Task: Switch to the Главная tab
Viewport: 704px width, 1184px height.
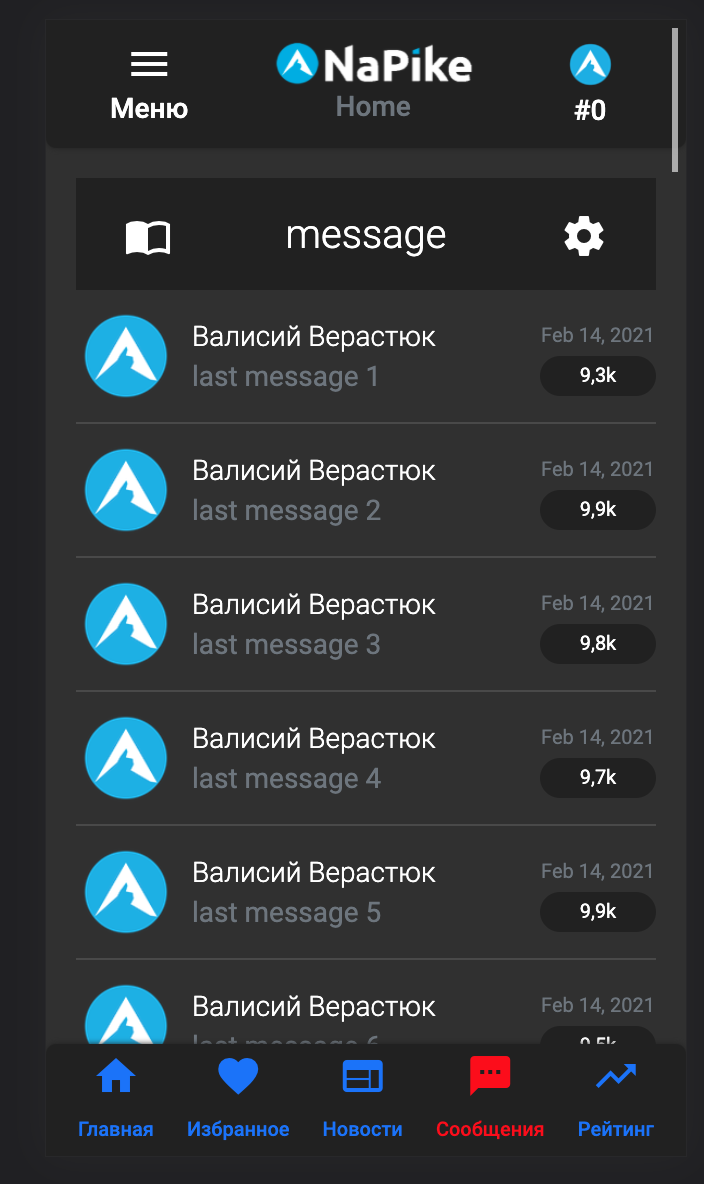Action: coord(116,1099)
